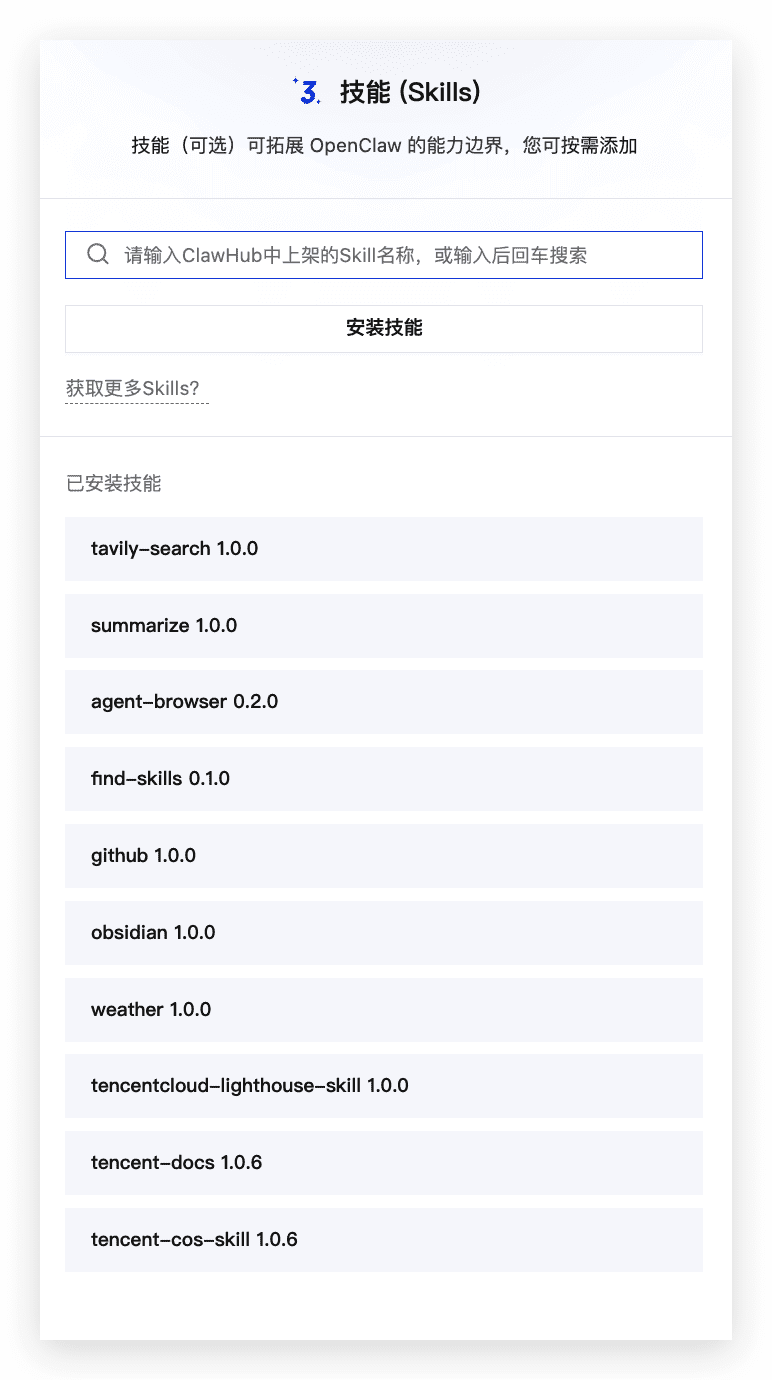The width and height of the screenshot is (772, 1380).
Task: Select the summarize 1.0.0 skill
Action: coord(383,625)
